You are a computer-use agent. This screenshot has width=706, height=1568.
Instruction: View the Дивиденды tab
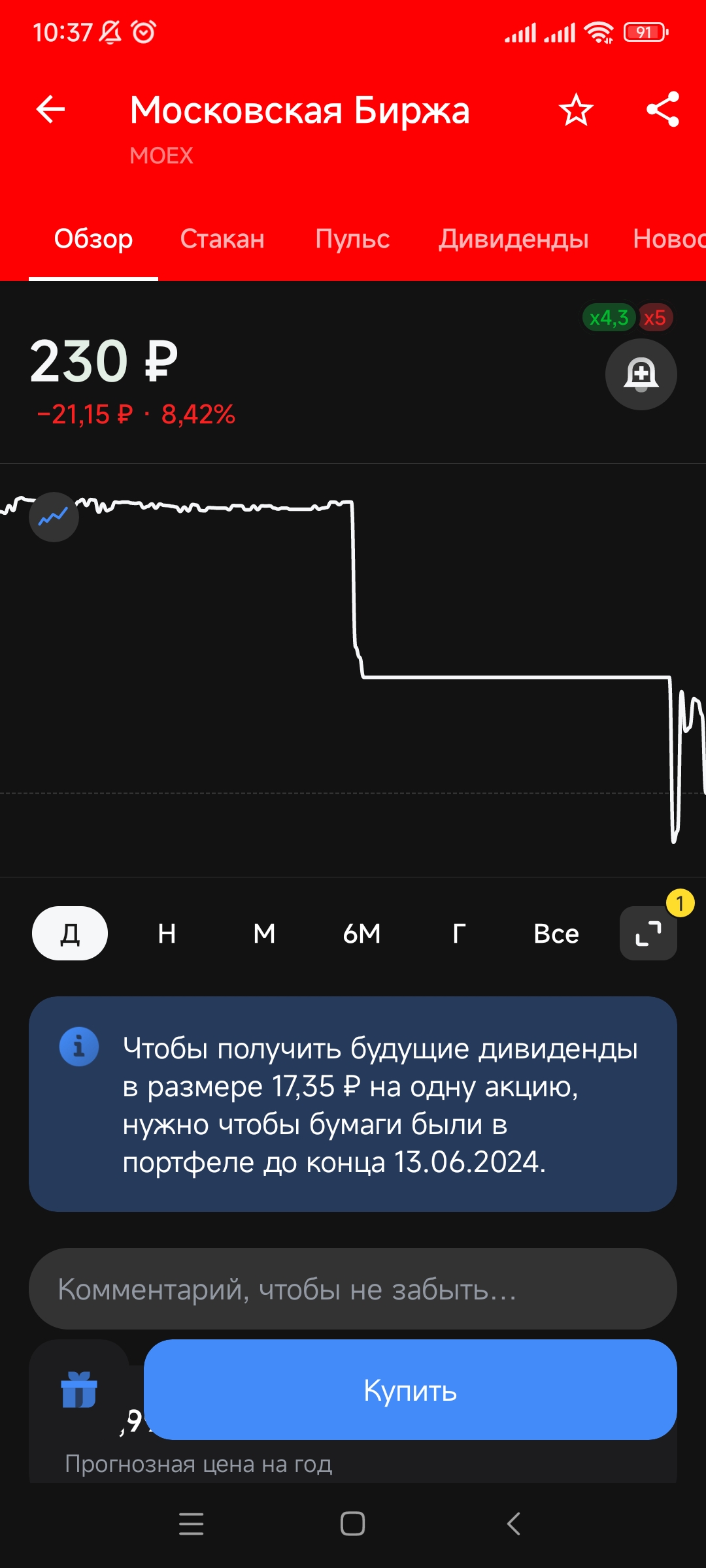click(513, 239)
